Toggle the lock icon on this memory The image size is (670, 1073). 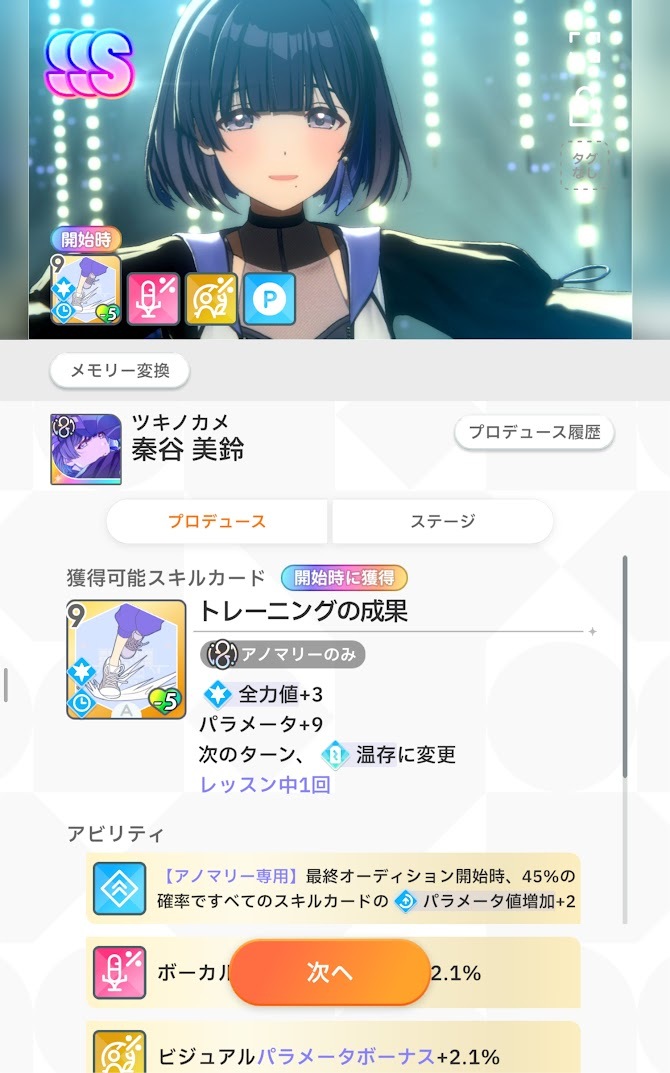pos(584,105)
